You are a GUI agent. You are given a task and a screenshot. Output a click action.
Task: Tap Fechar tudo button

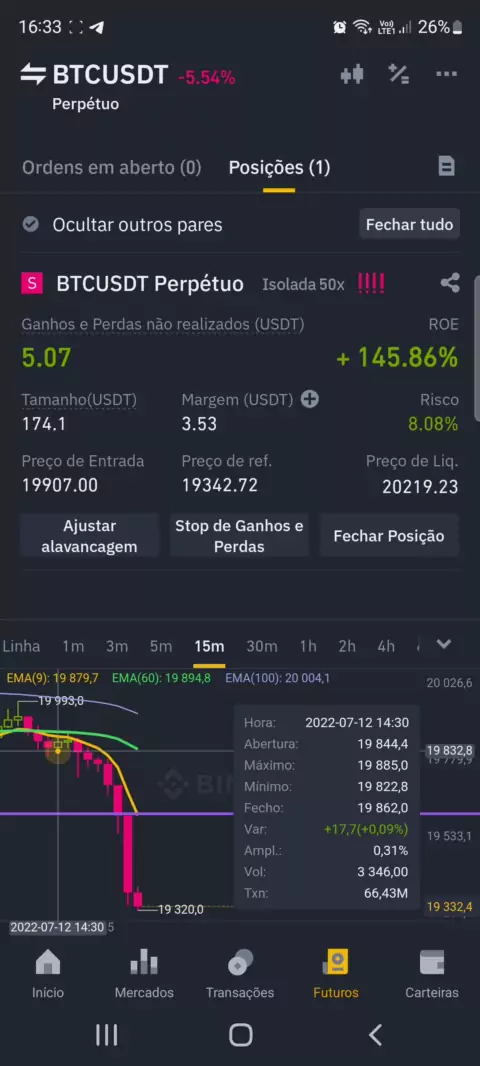(409, 224)
